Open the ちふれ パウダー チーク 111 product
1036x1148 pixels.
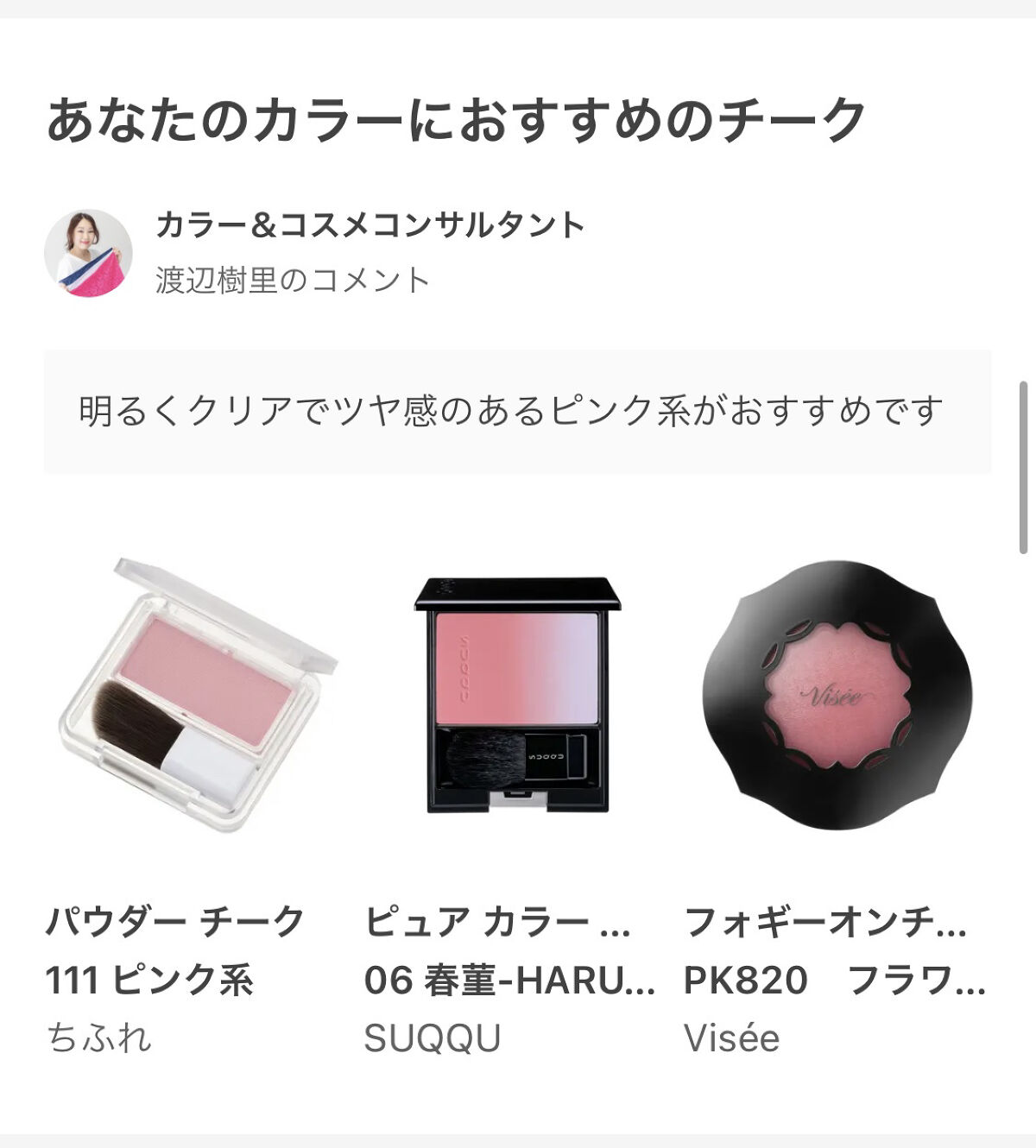pyautogui.click(x=199, y=695)
